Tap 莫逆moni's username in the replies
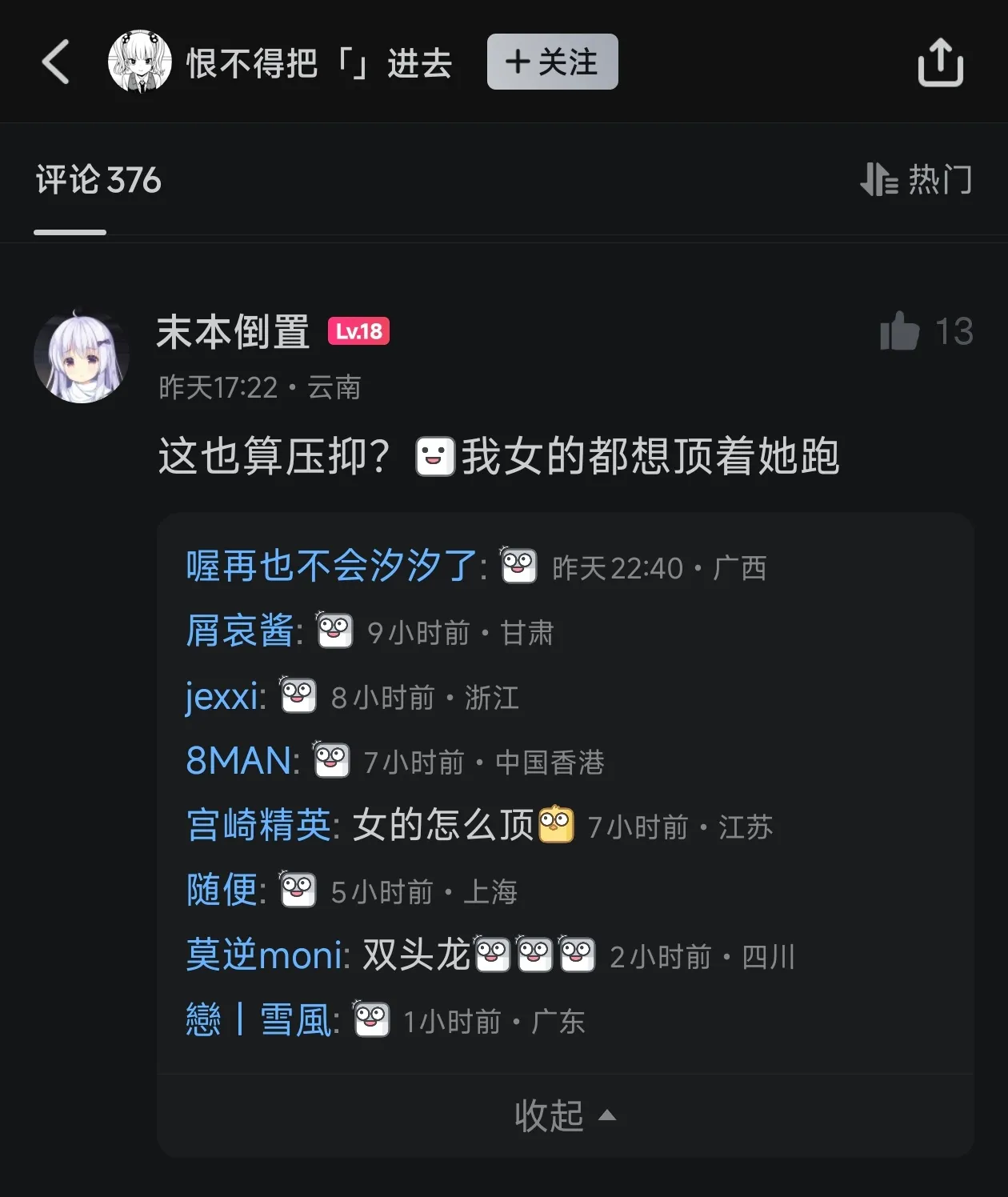 click(x=264, y=955)
